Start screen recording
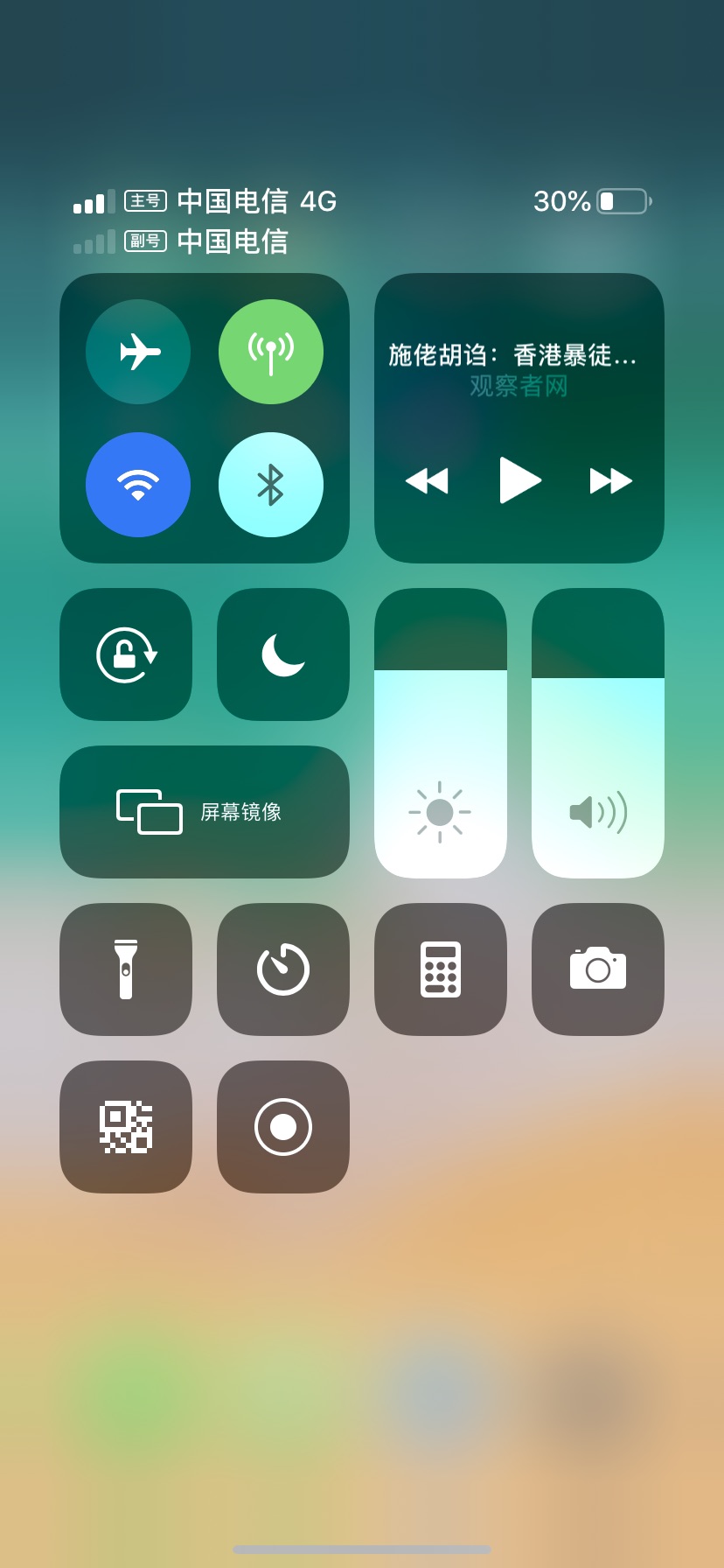Screen dimensions: 724x1568 click(x=283, y=1127)
